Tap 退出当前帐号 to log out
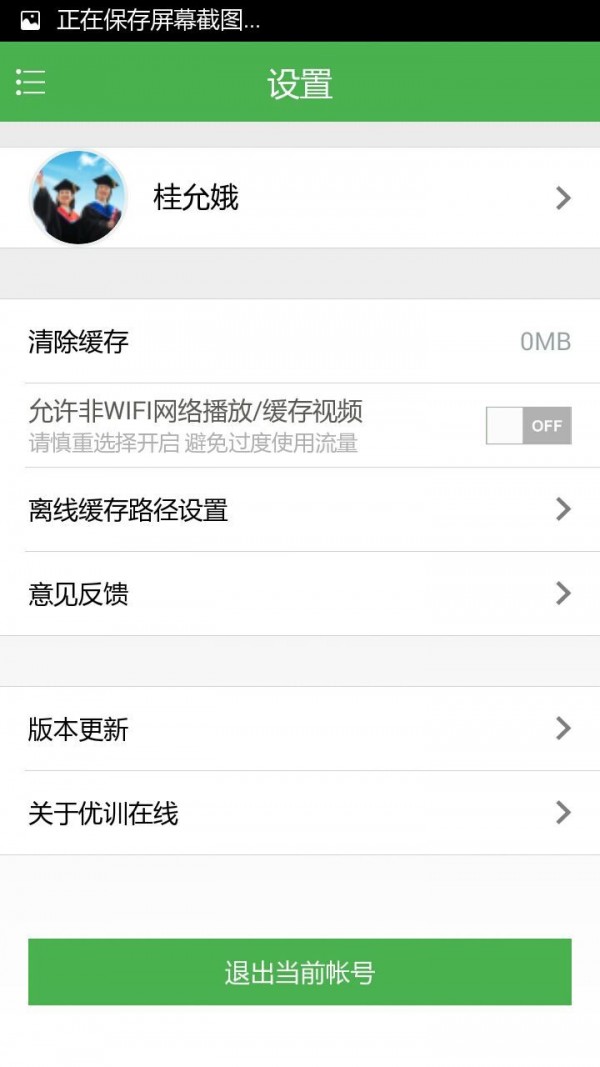The height and width of the screenshot is (1067, 600). 300,972
